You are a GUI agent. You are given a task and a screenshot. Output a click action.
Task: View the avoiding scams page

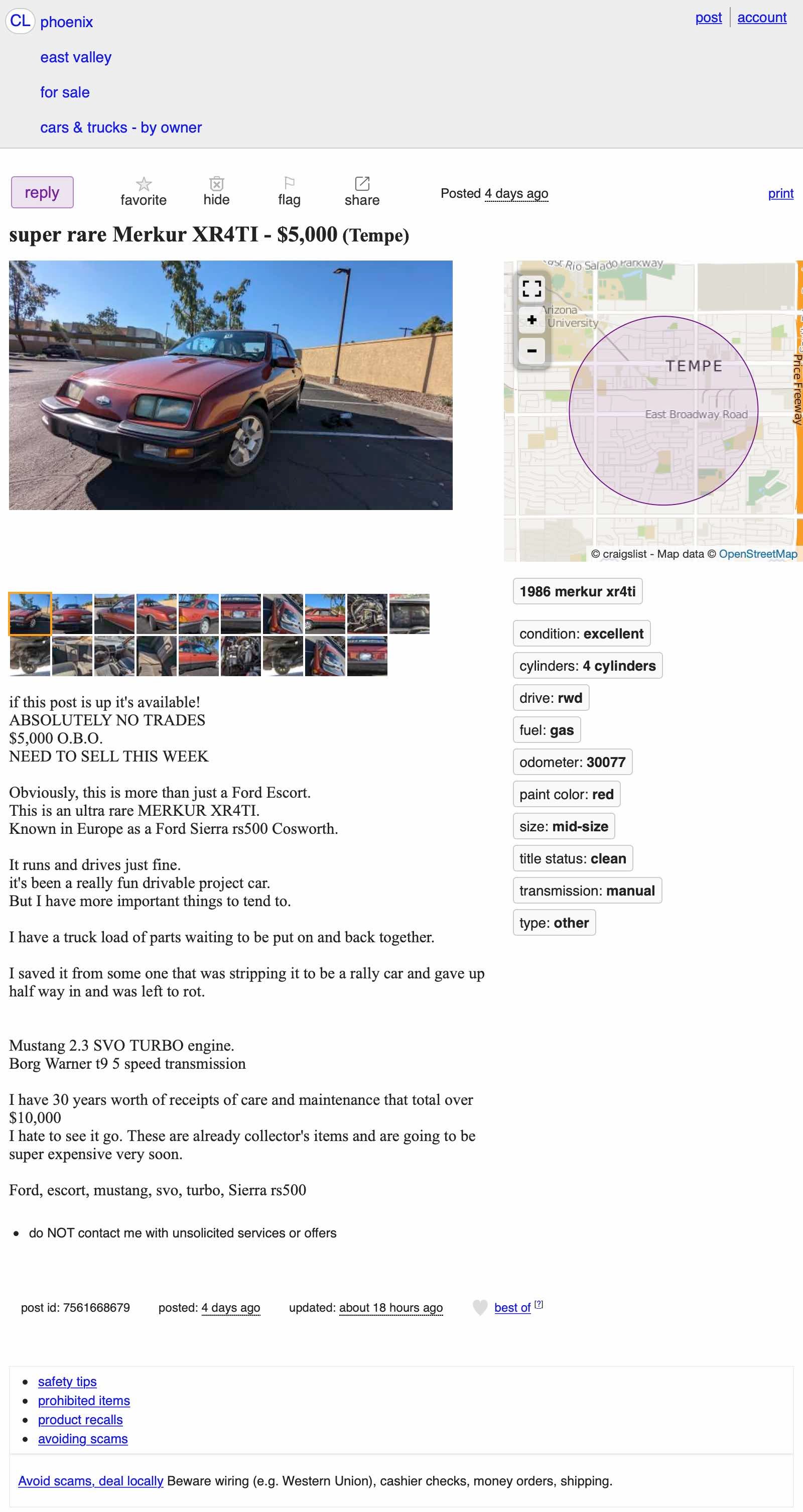83,1439
